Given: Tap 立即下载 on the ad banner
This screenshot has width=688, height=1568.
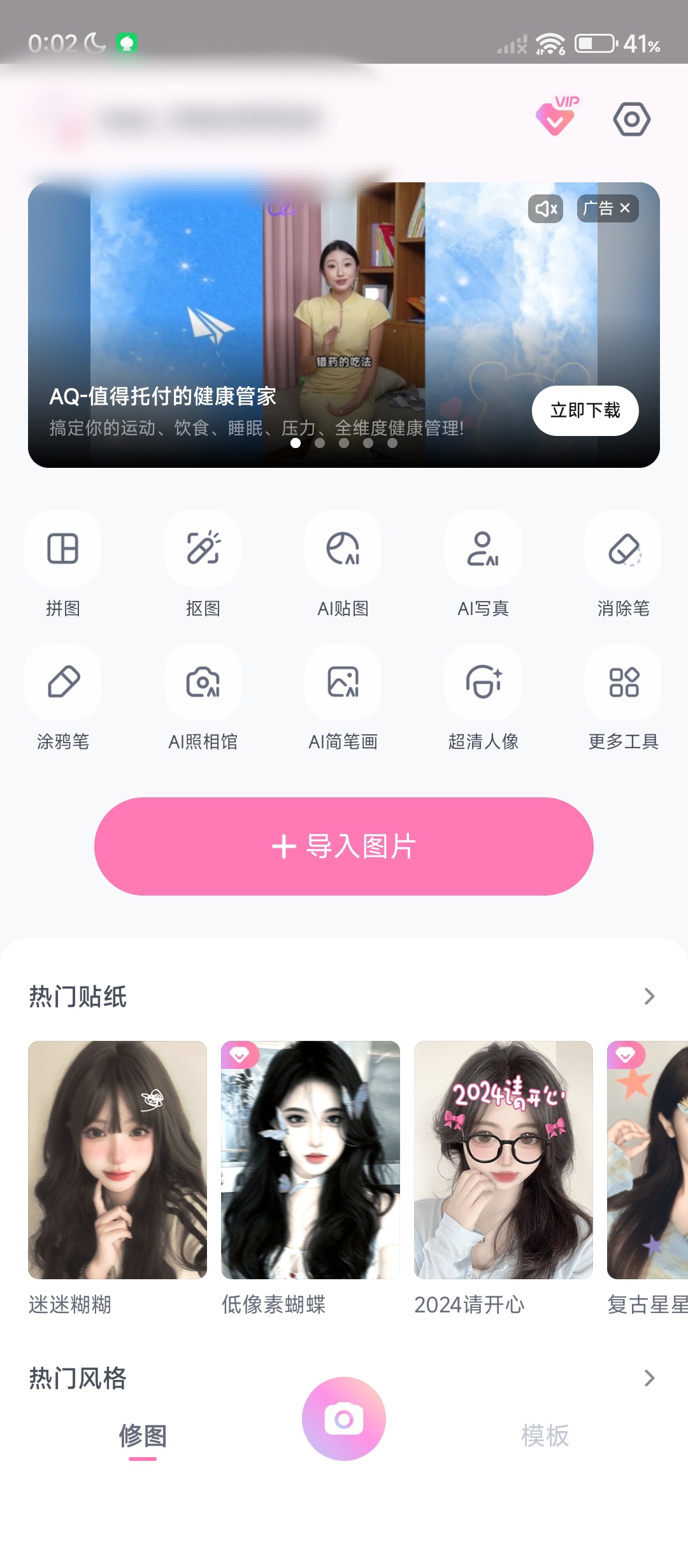Looking at the screenshot, I should 585,410.
